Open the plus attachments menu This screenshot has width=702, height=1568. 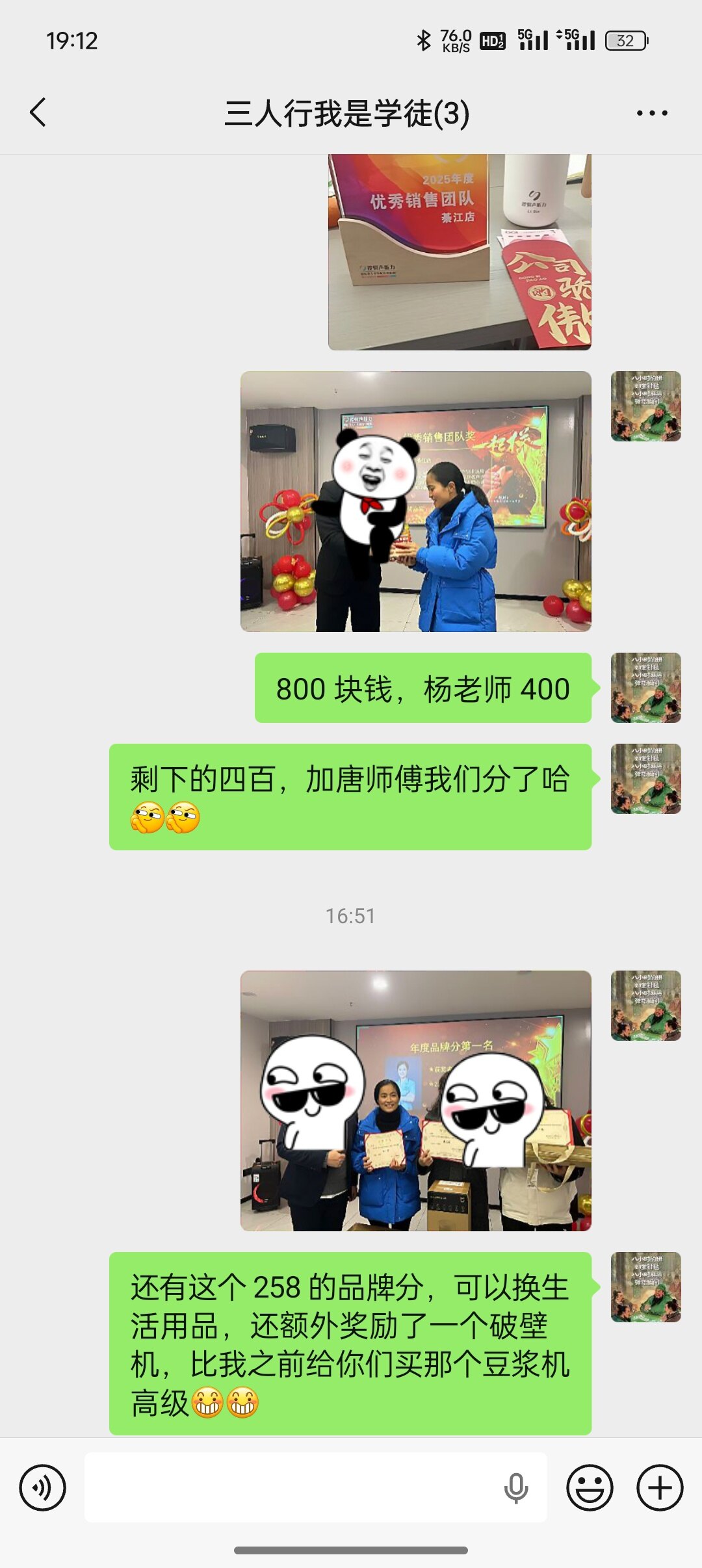click(x=659, y=1487)
